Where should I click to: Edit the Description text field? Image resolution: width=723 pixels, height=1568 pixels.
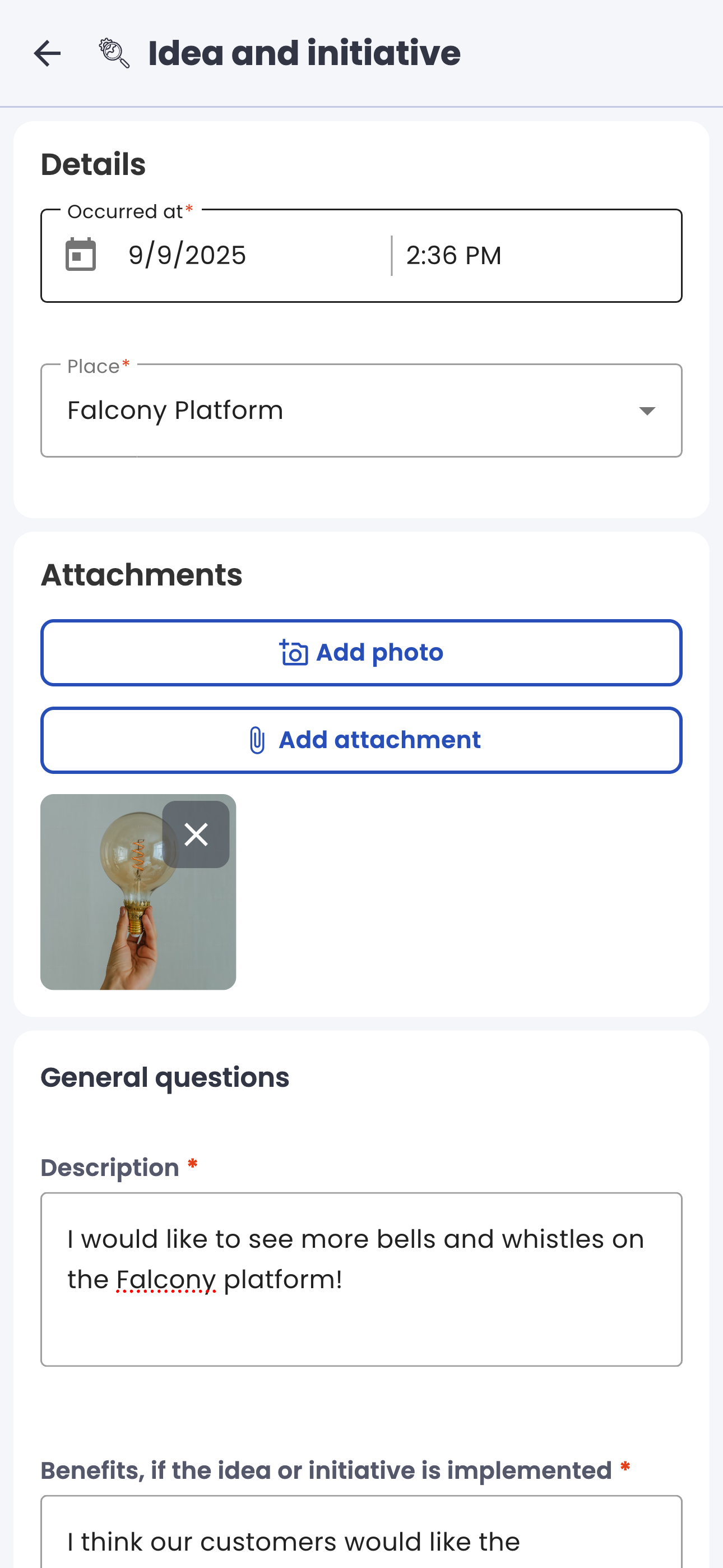click(361, 1280)
